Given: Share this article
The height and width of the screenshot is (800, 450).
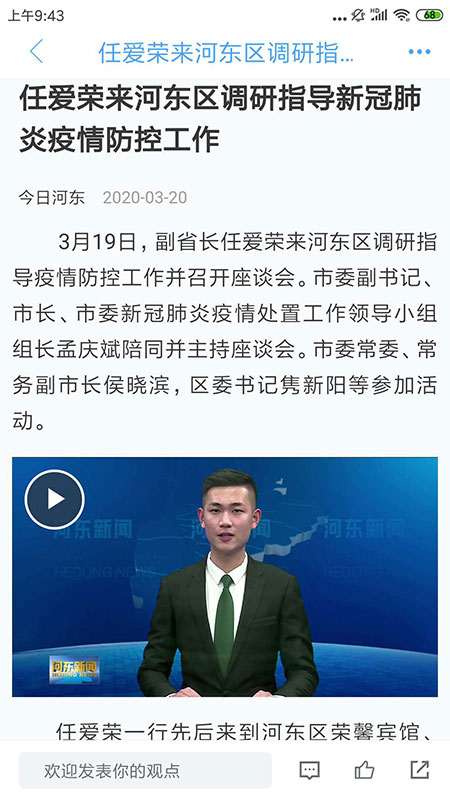Looking at the screenshot, I should tap(419, 769).
